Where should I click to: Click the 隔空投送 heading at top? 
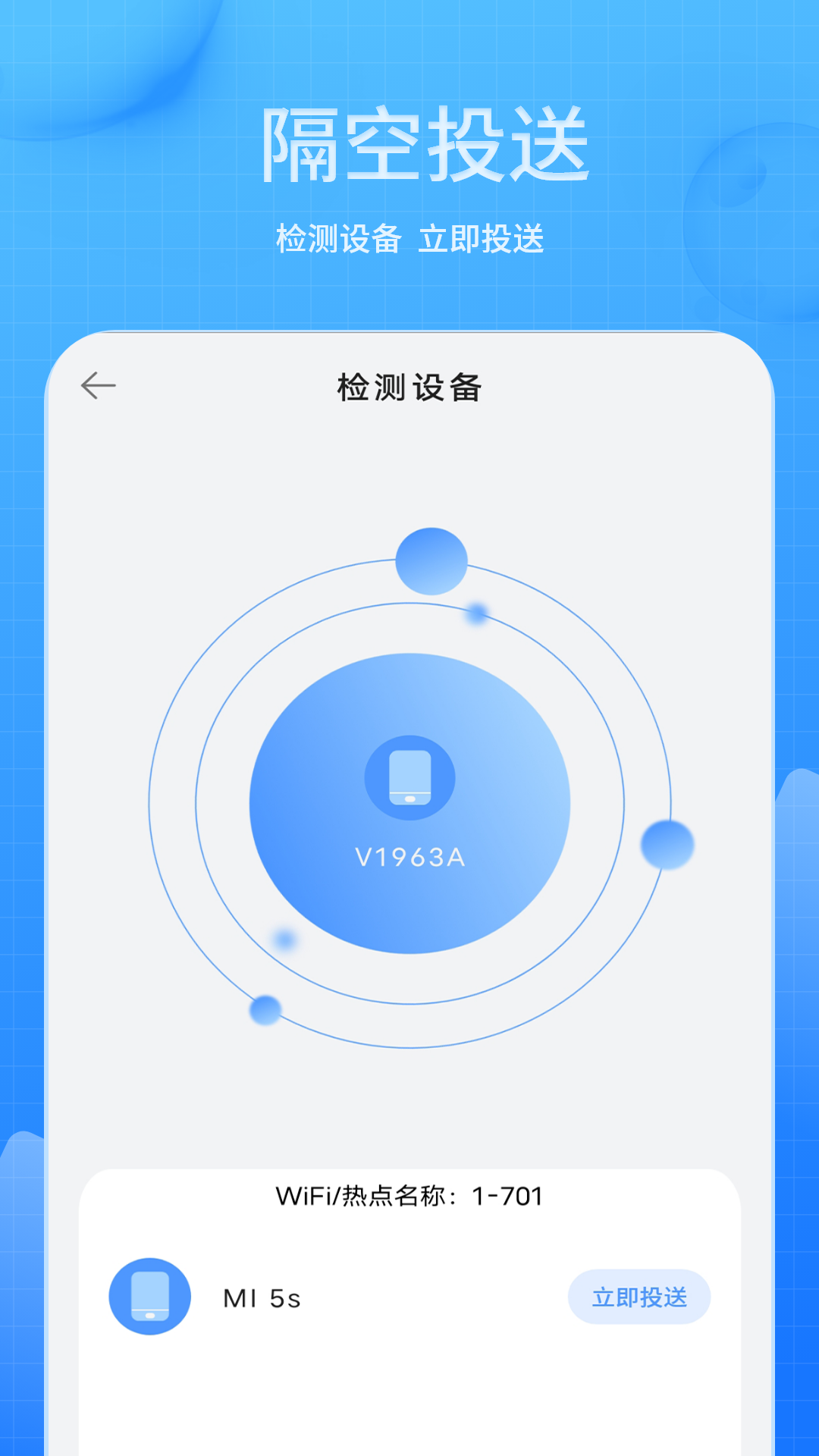(x=422, y=145)
